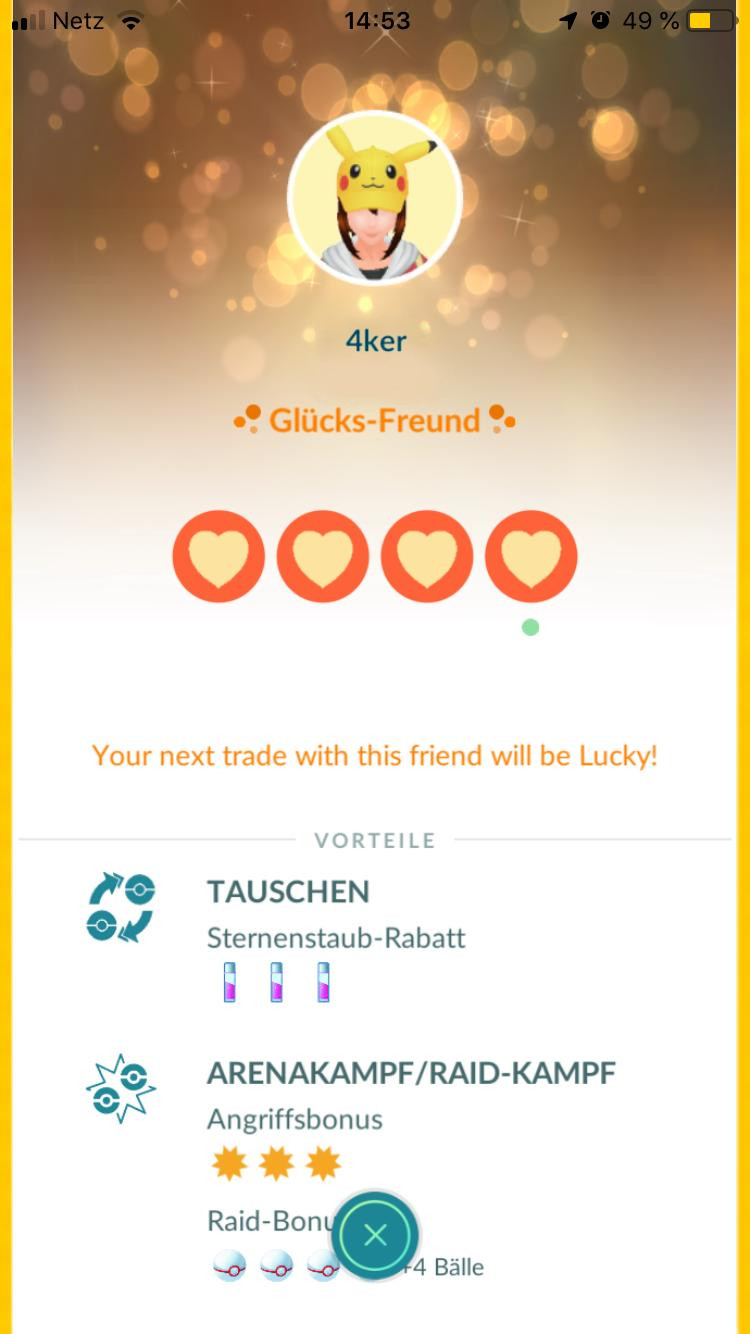750x1334 pixels.
Task: Open the Glücks-Freund status label
Action: coord(375,420)
